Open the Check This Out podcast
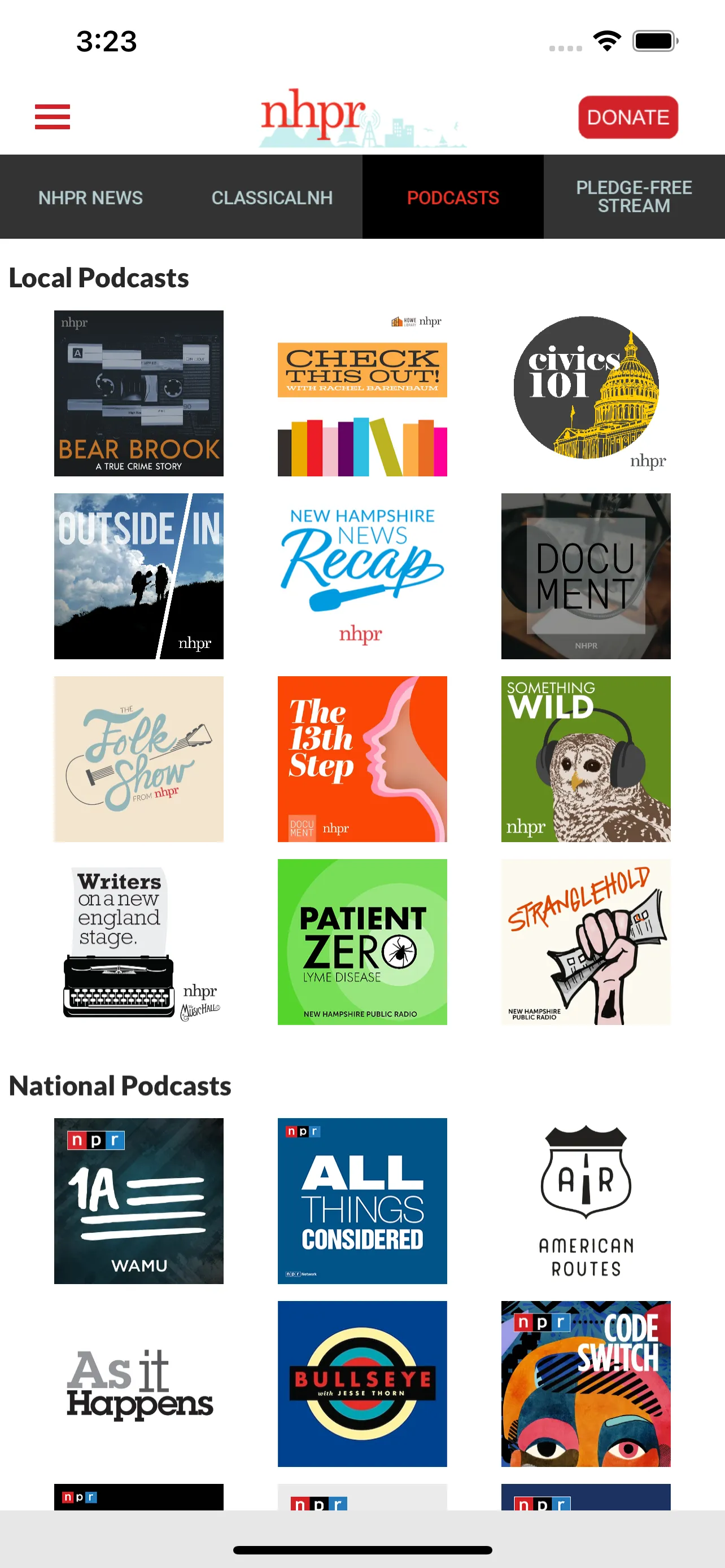This screenshot has width=725, height=1568. (362, 393)
